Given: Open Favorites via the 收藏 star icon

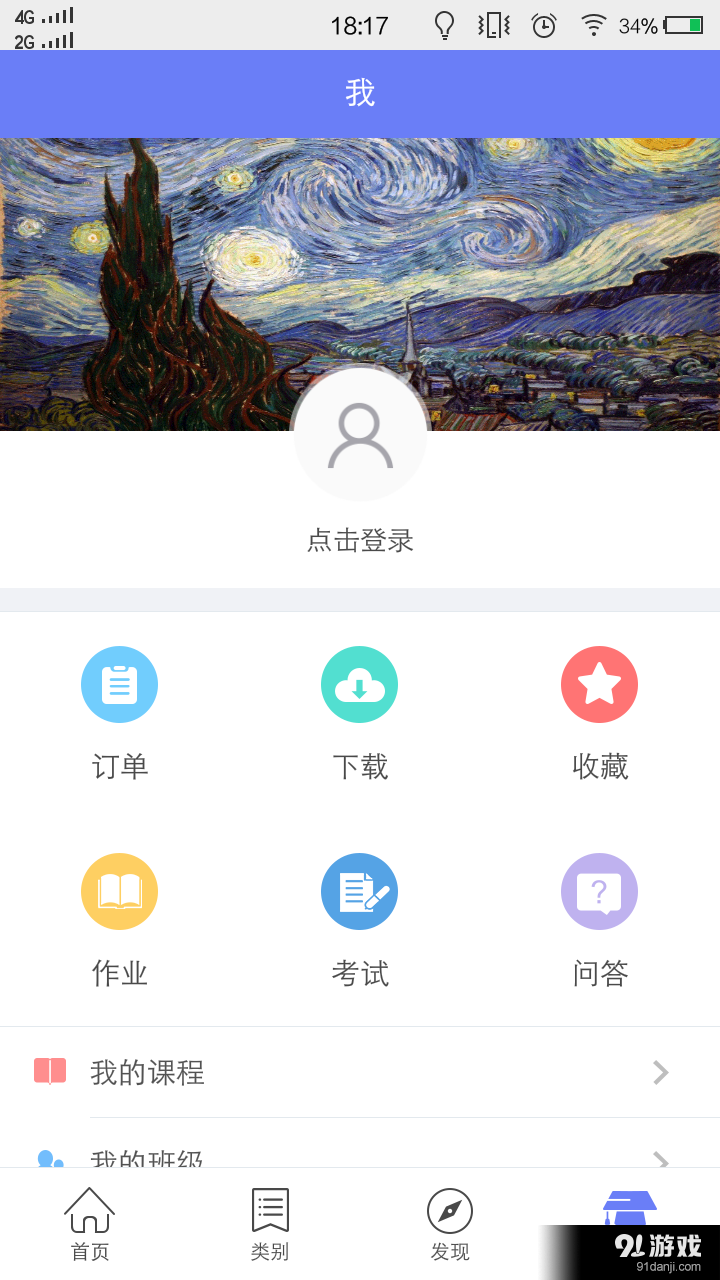Looking at the screenshot, I should tap(599, 684).
